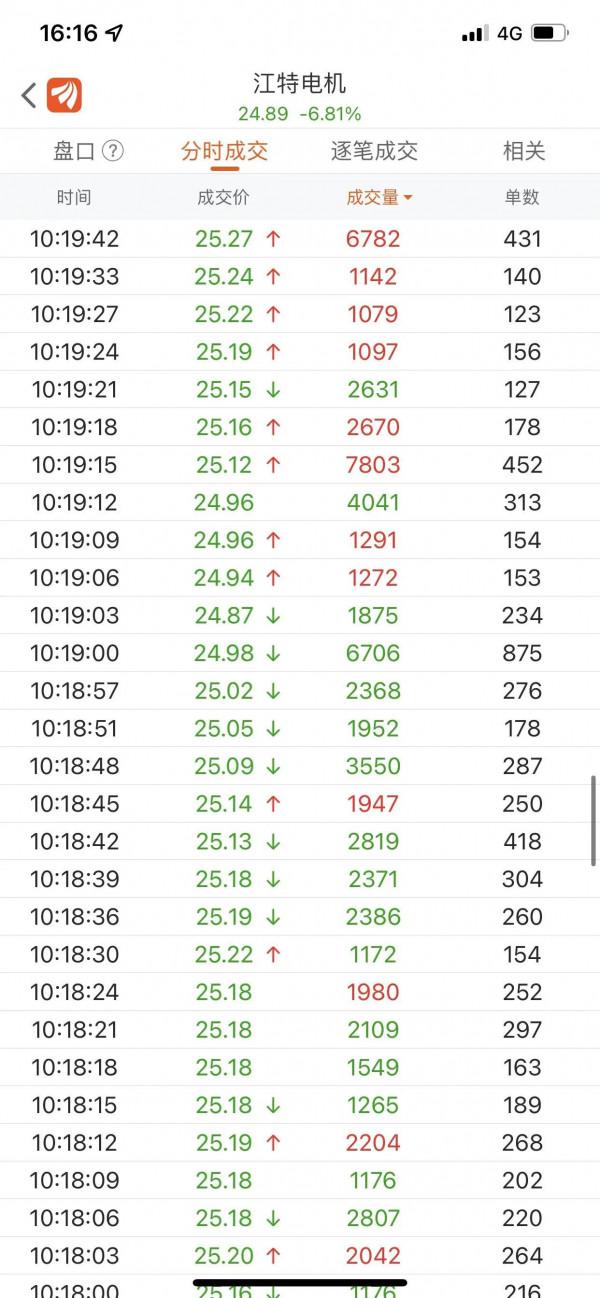Go back using the top-left arrow
This screenshot has height=1298, width=600.
[x=29, y=96]
